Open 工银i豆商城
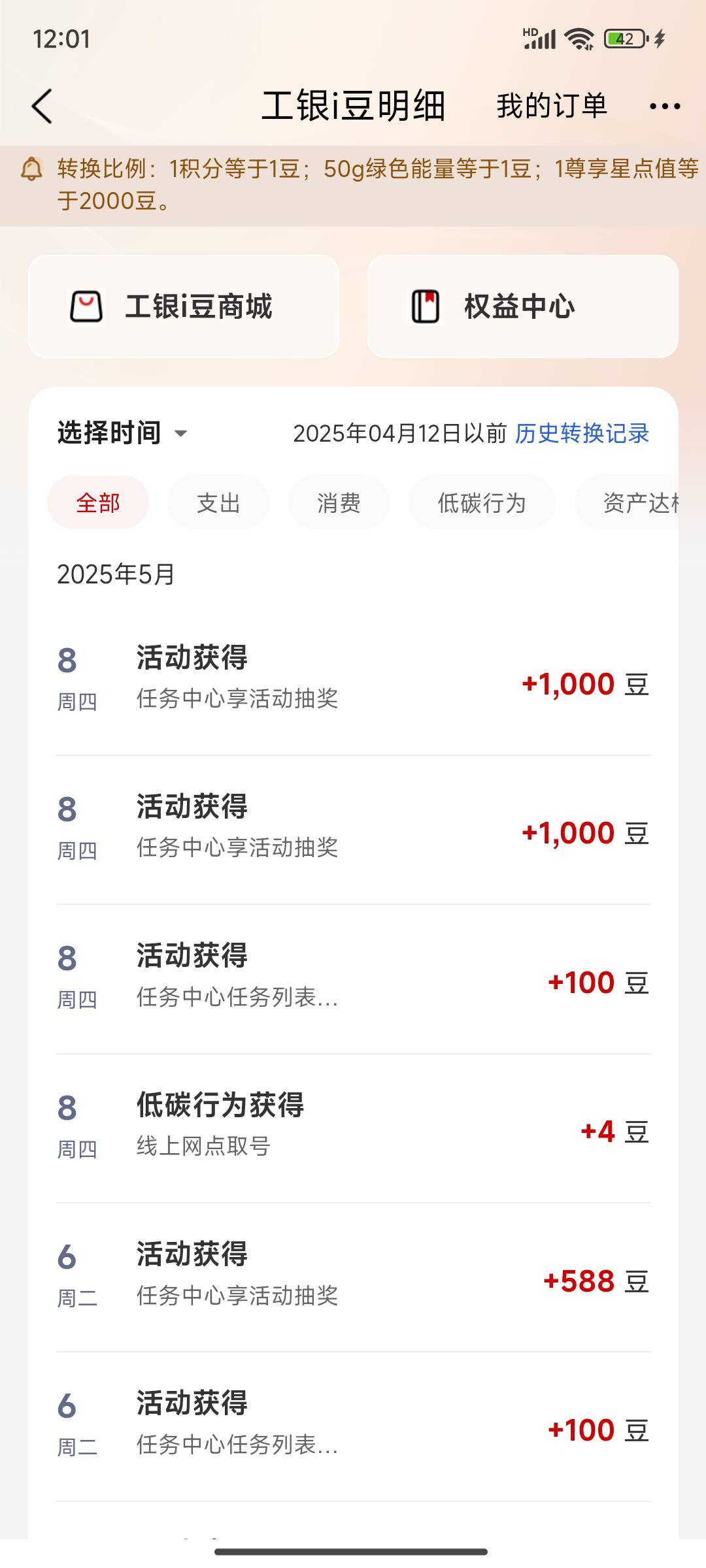Viewport: 706px width, 1568px height. point(184,306)
